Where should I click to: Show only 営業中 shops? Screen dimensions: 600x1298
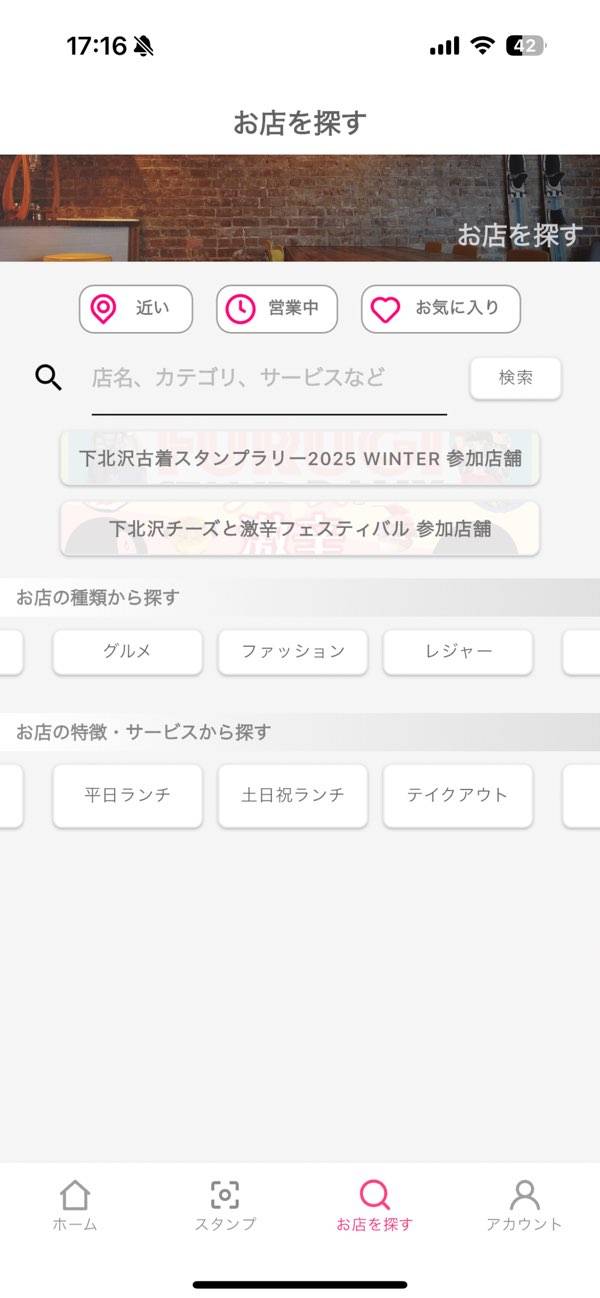click(277, 309)
